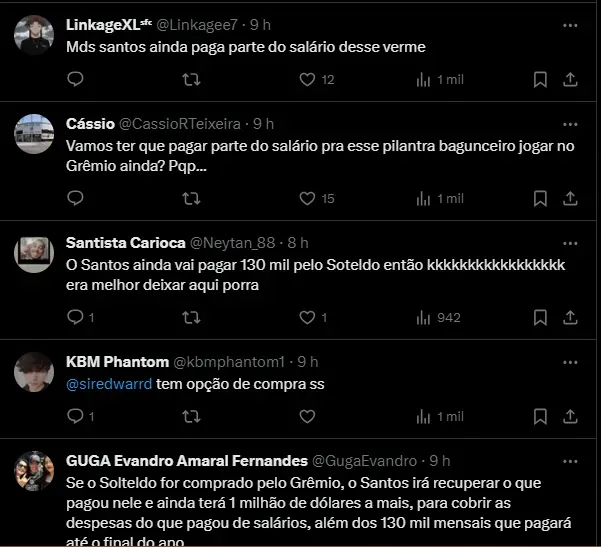Bookmark Santista Carioca's tweet

coord(540,317)
